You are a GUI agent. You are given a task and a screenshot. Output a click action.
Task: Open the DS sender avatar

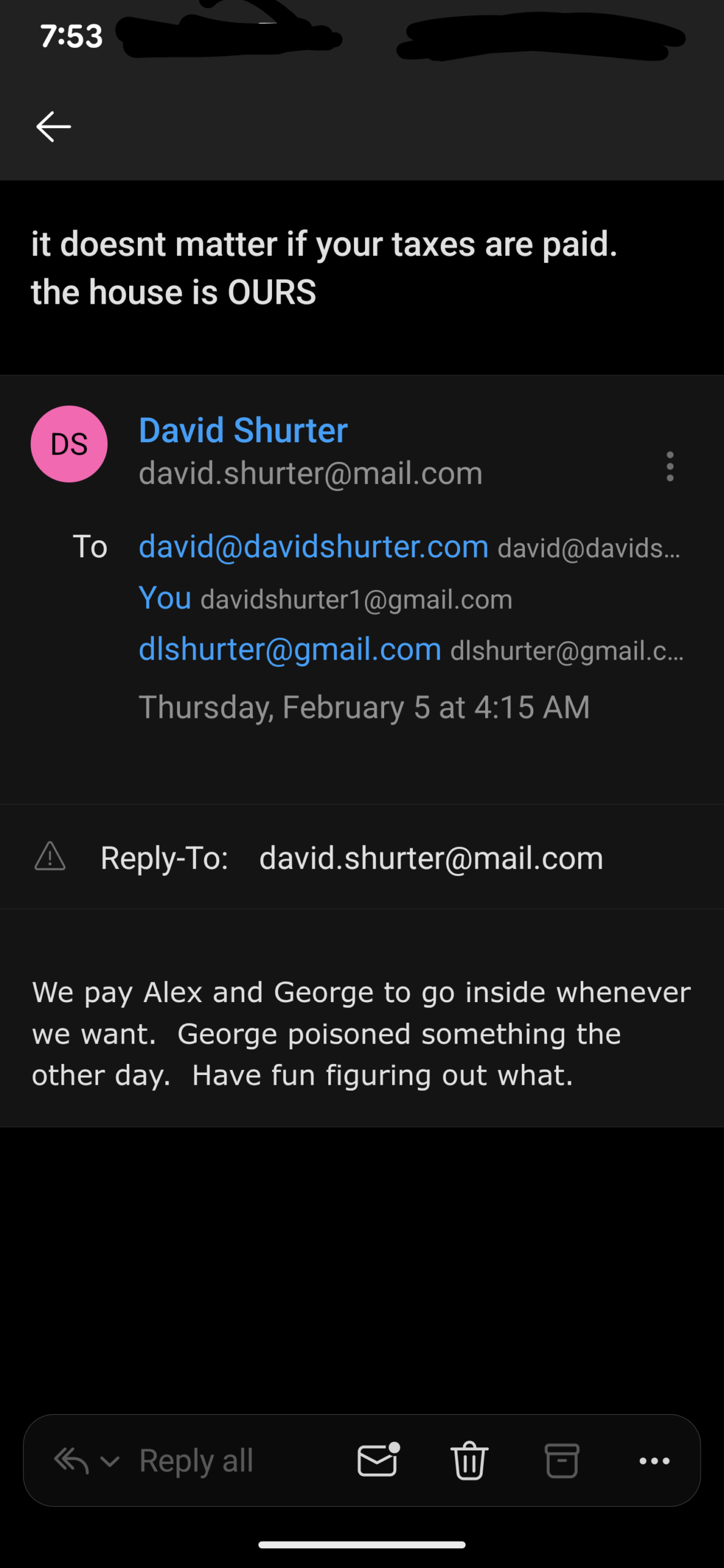click(69, 444)
